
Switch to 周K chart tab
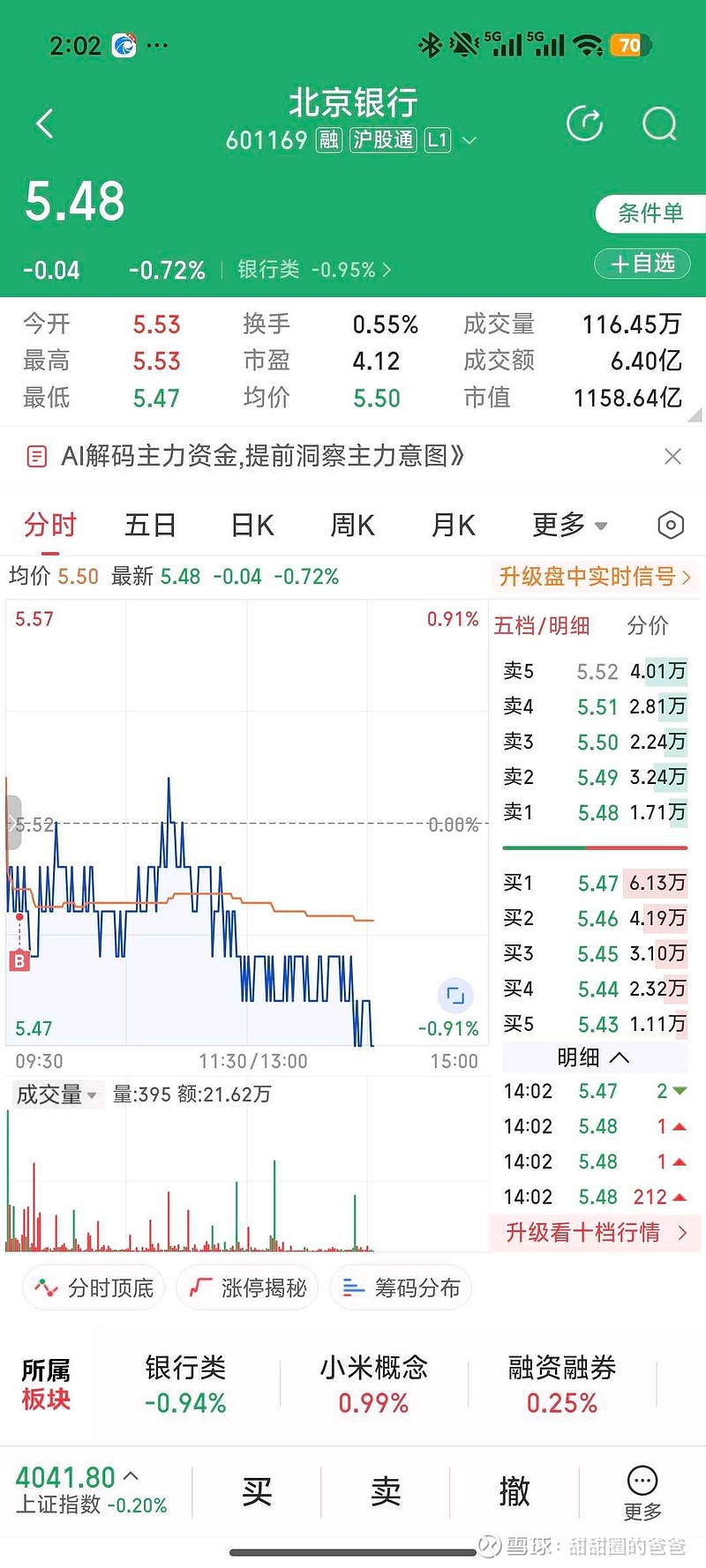tap(352, 526)
